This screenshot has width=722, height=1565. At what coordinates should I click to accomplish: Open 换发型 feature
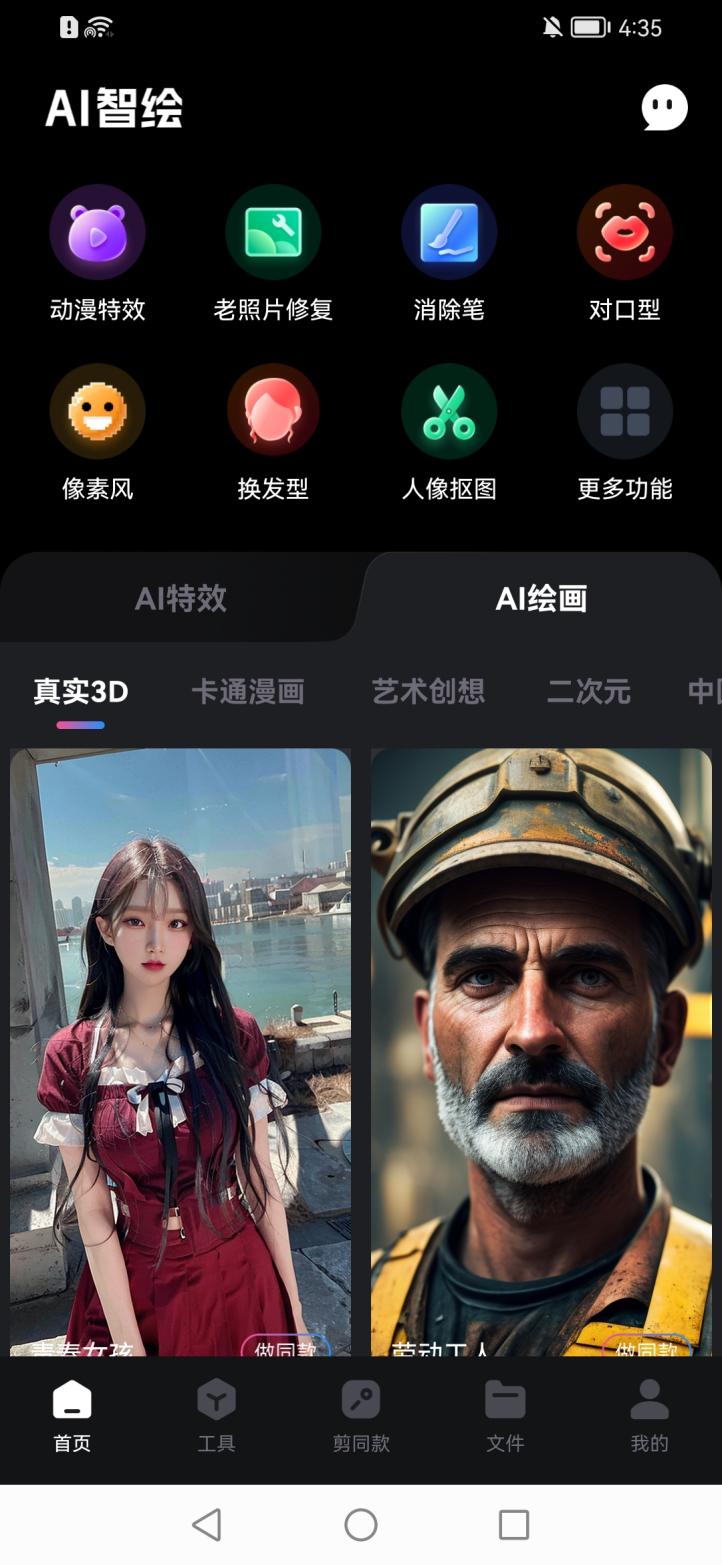tap(272, 412)
